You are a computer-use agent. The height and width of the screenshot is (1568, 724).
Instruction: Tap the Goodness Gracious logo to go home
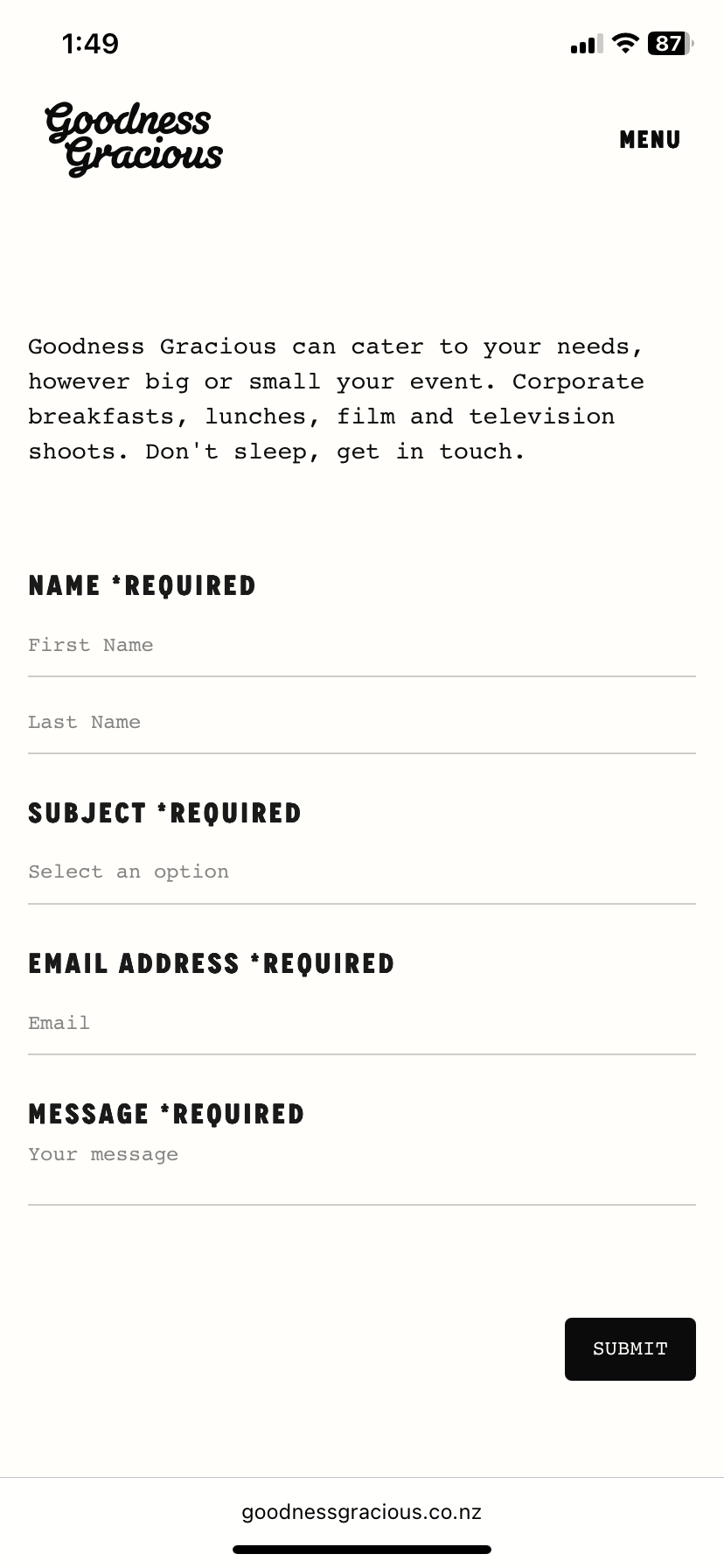134,138
